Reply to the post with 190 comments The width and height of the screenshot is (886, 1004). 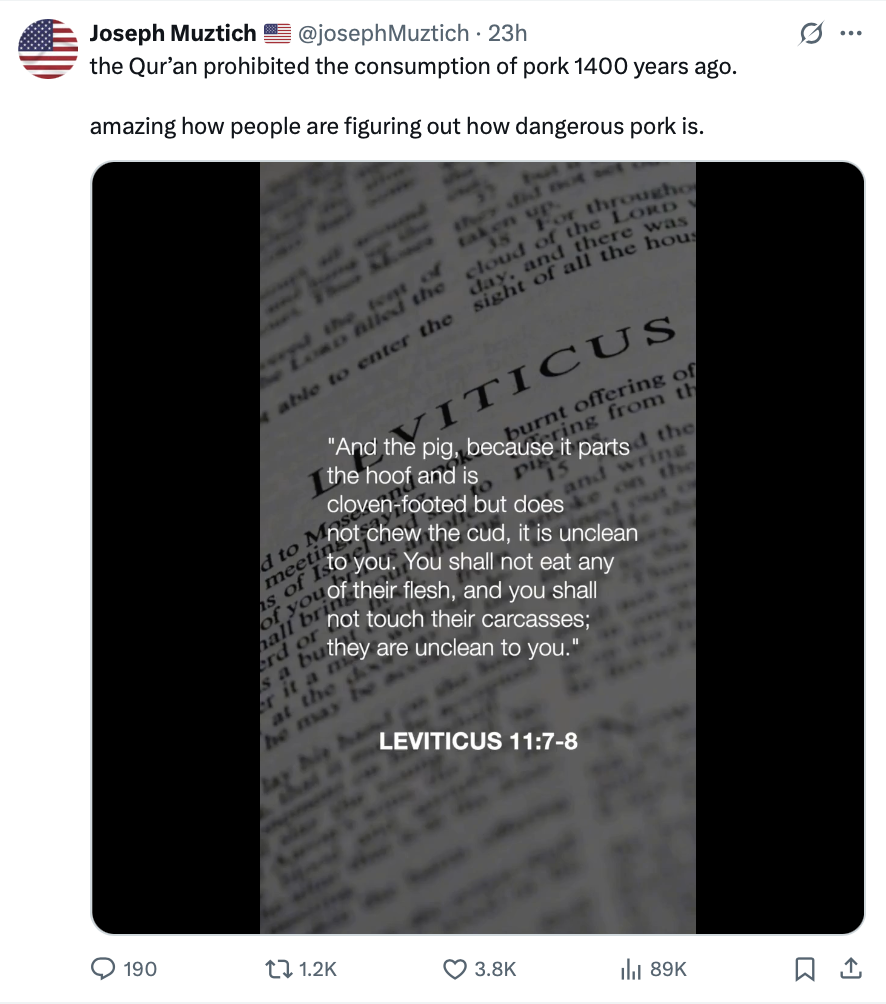[x=124, y=969]
